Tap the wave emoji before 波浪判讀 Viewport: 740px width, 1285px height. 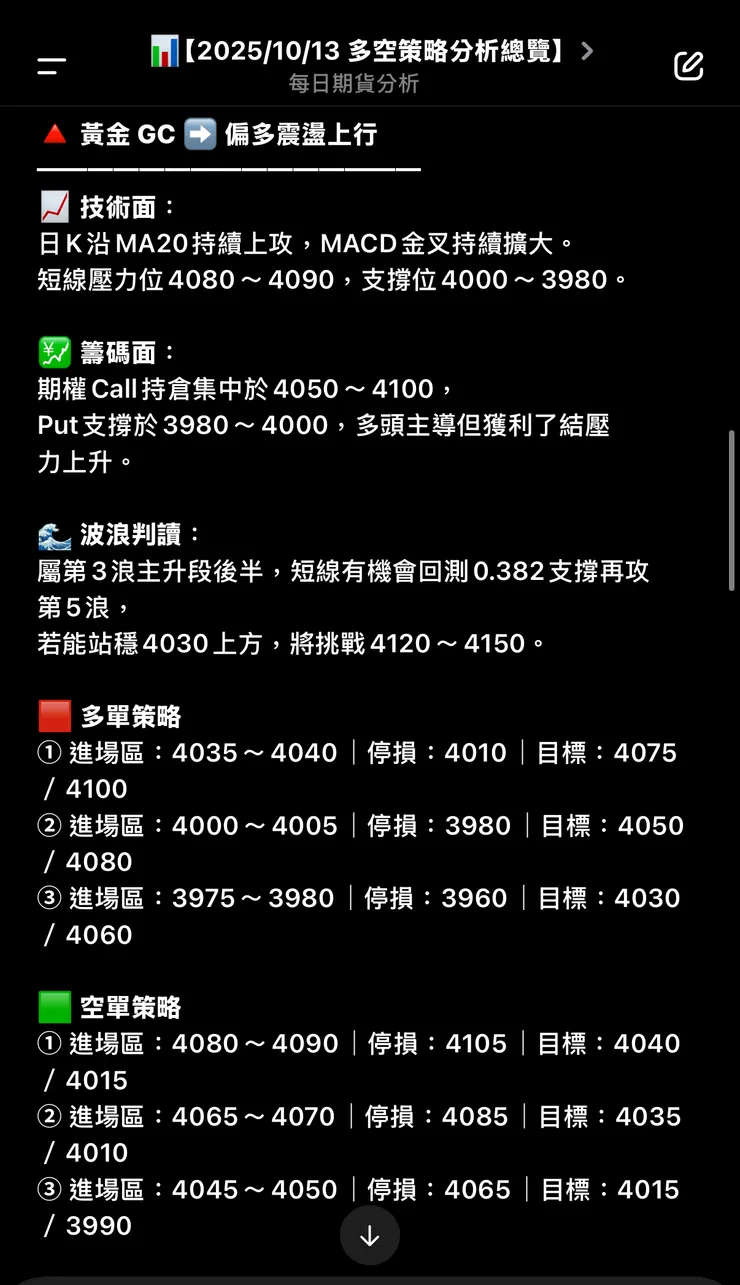(55, 534)
